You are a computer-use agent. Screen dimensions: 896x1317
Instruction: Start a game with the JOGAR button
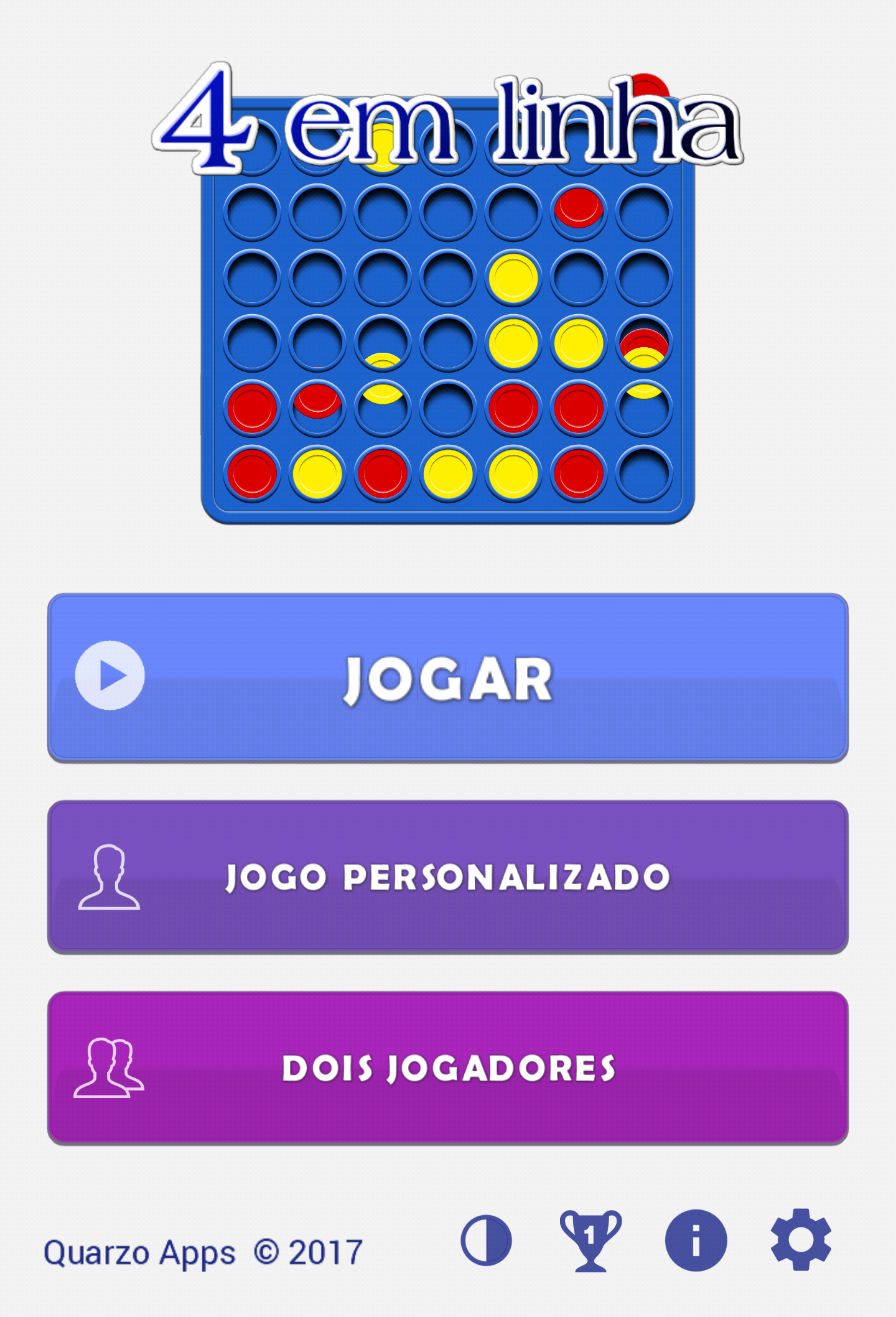pyautogui.click(x=448, y=678)
